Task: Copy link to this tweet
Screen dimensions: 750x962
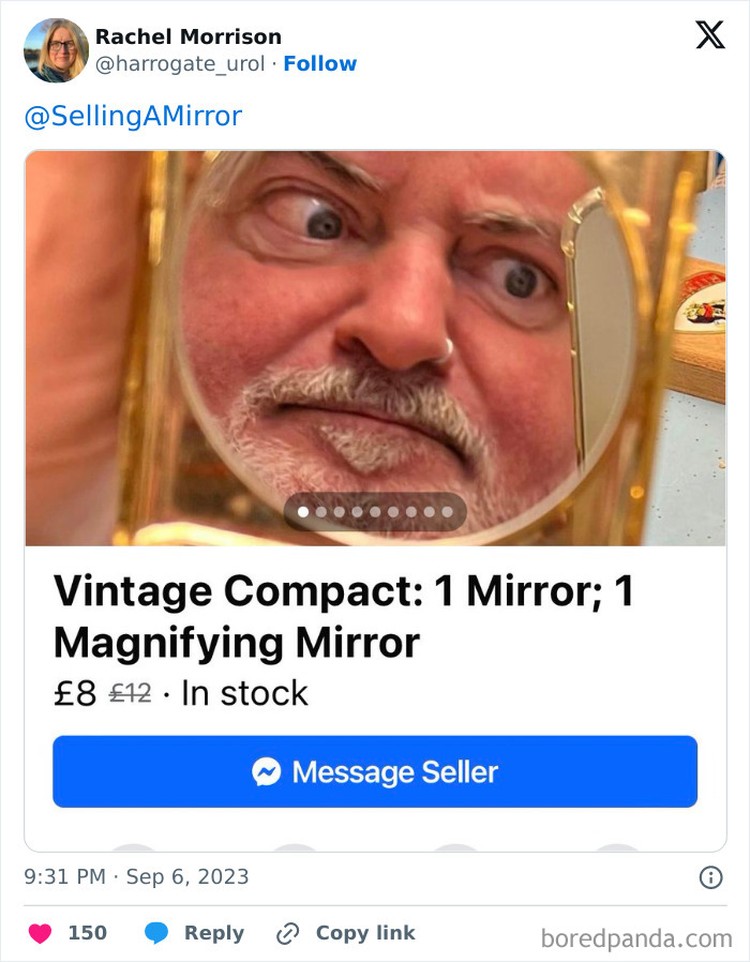Action: pyautogui.click(x=346, y=933)
